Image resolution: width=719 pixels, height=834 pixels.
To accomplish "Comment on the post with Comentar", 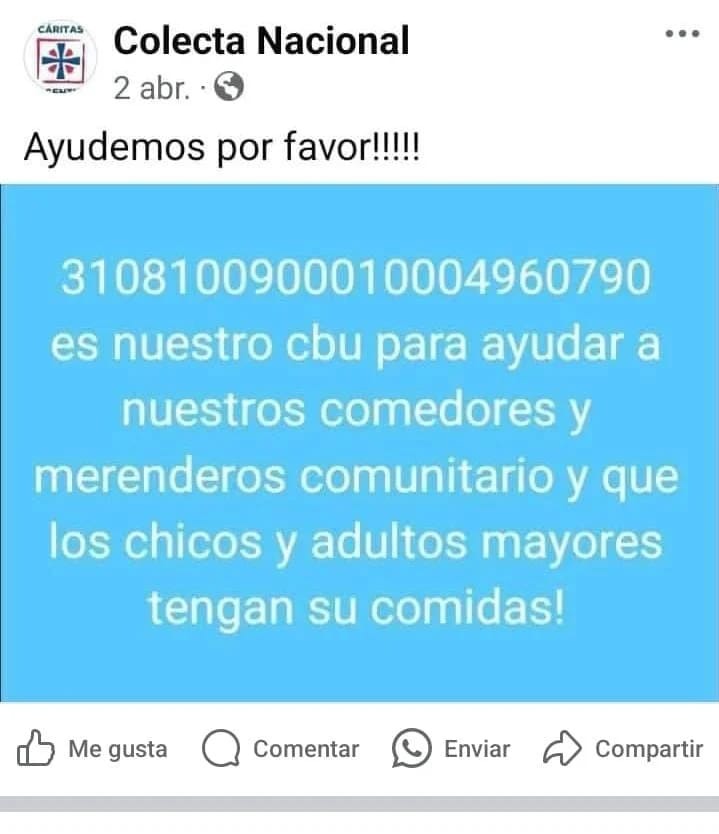I will [281, 749].
